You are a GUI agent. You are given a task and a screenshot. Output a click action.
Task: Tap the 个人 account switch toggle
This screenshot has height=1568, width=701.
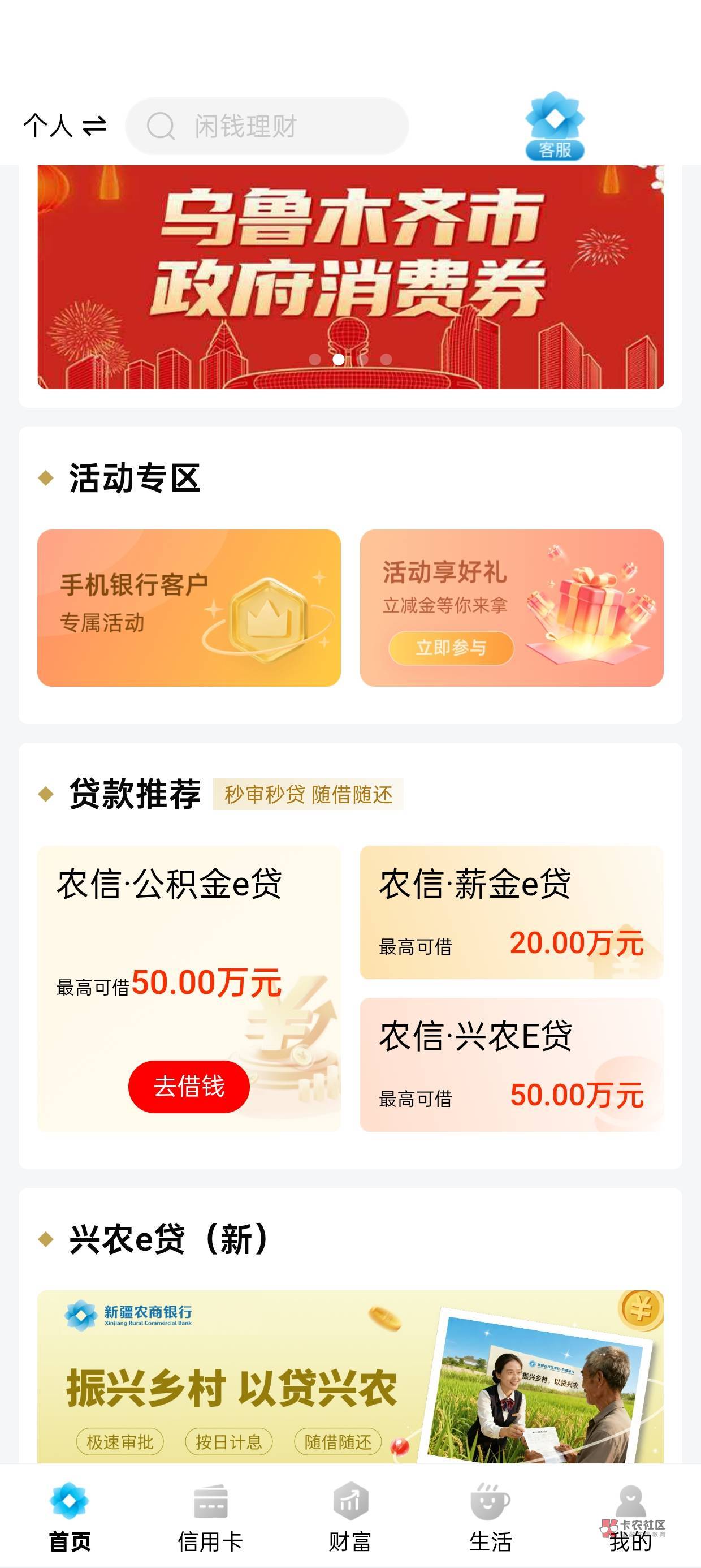(x=65, y=126)
